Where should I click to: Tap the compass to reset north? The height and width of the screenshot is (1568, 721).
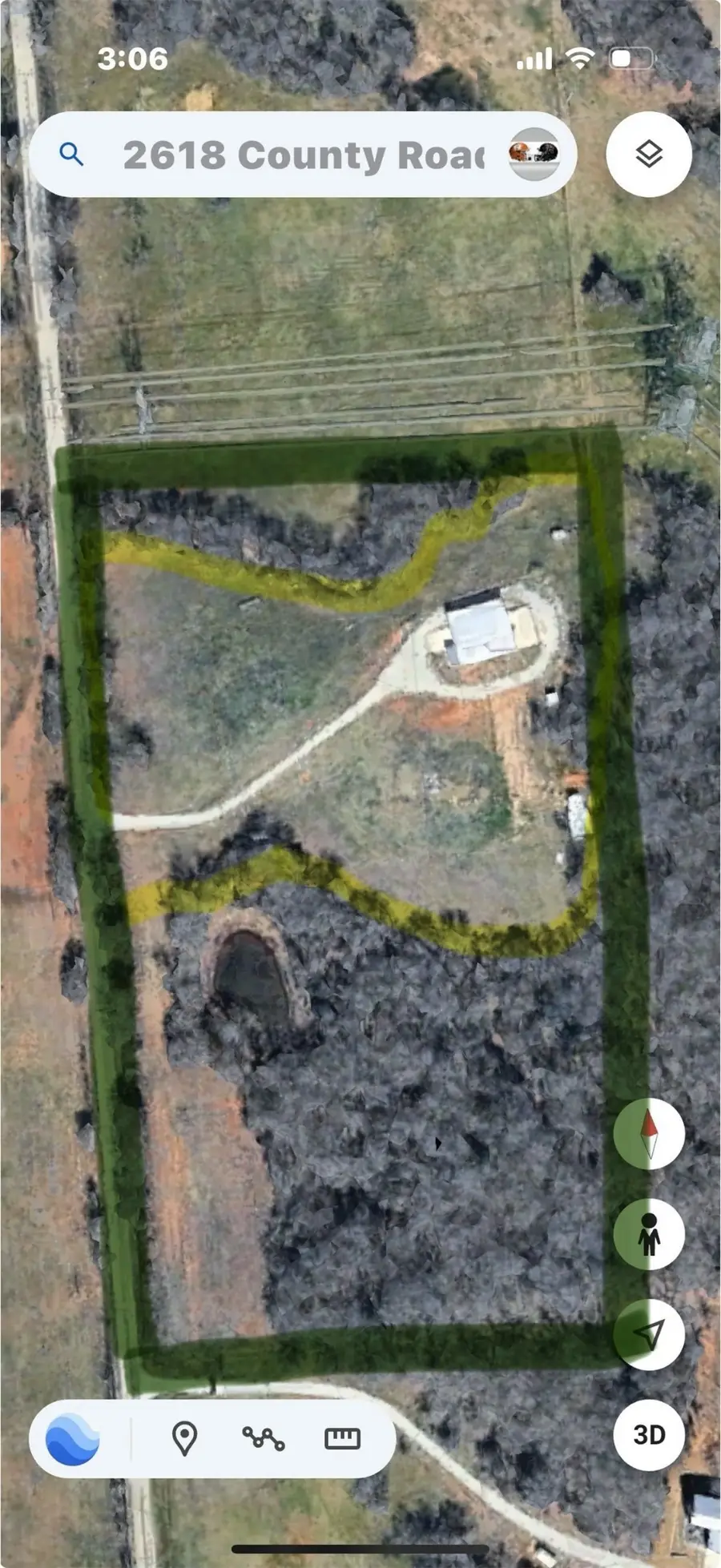[649, 1135]
